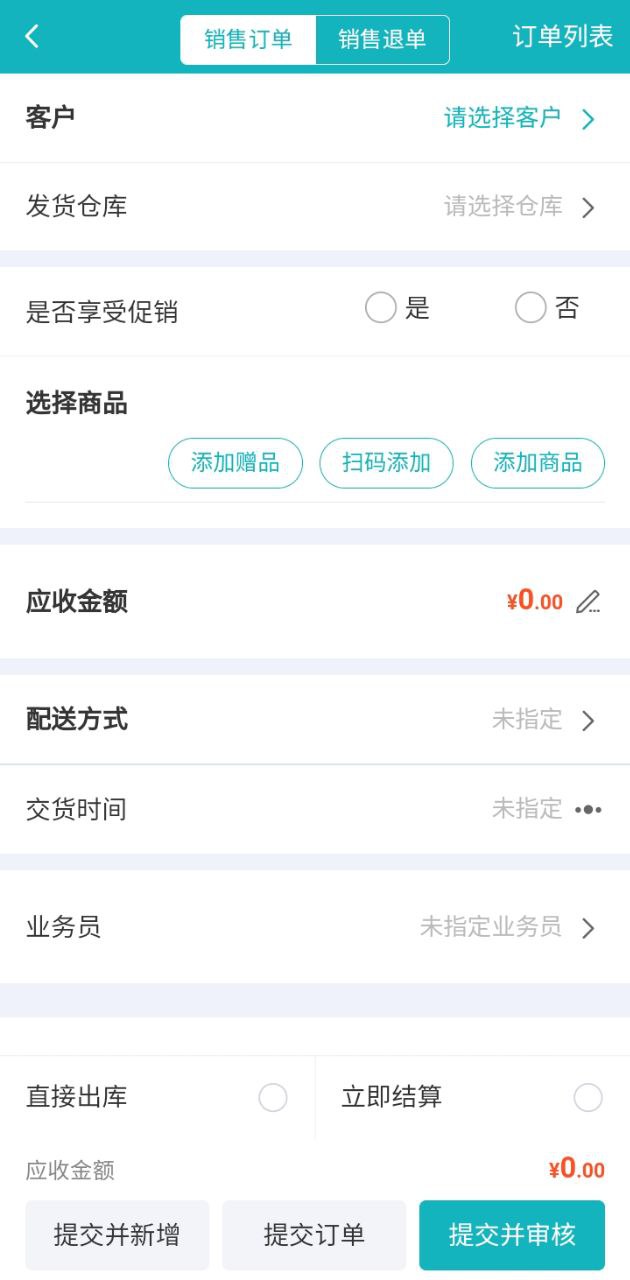The width and height of the screenshot is (630, 1280).
Task: Tap the 添加赠品 button
Action: (x=235, y=463)
